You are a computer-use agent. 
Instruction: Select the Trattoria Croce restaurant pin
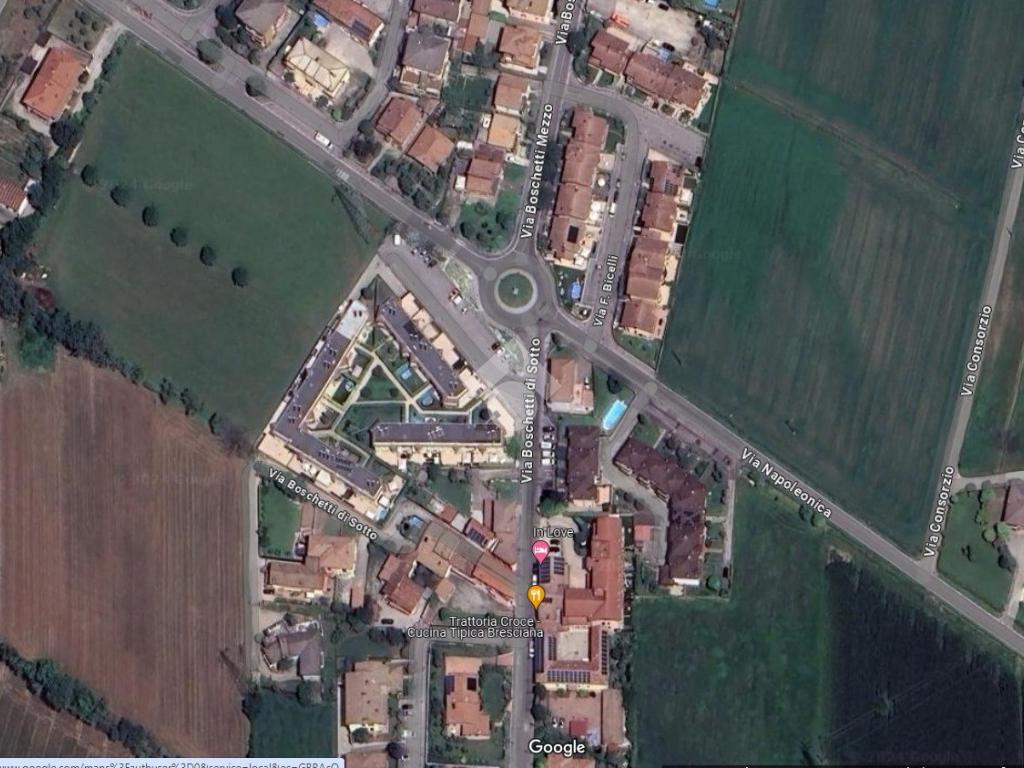(x=536, y=596)
